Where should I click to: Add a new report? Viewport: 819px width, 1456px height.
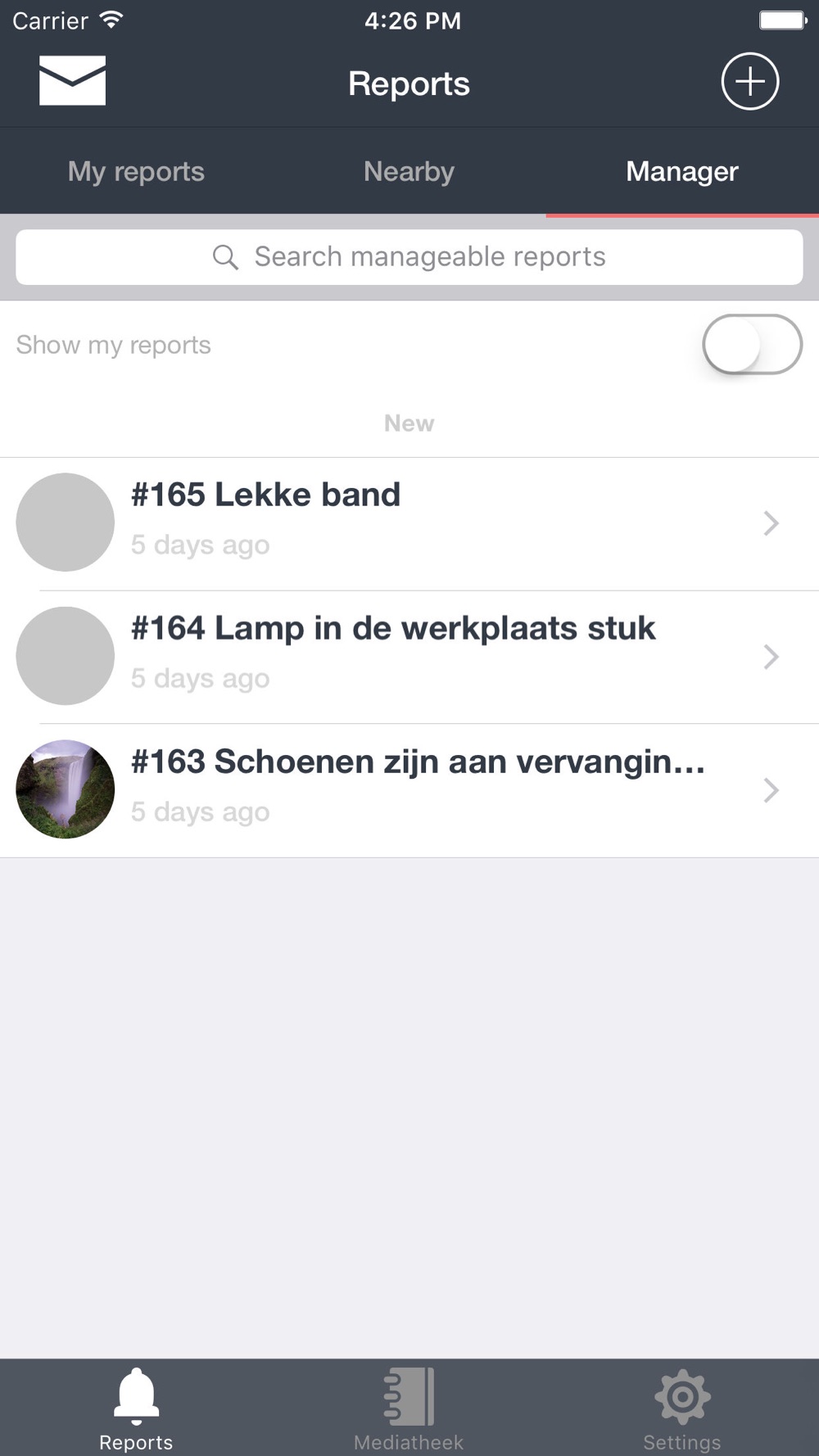point(749,81)
